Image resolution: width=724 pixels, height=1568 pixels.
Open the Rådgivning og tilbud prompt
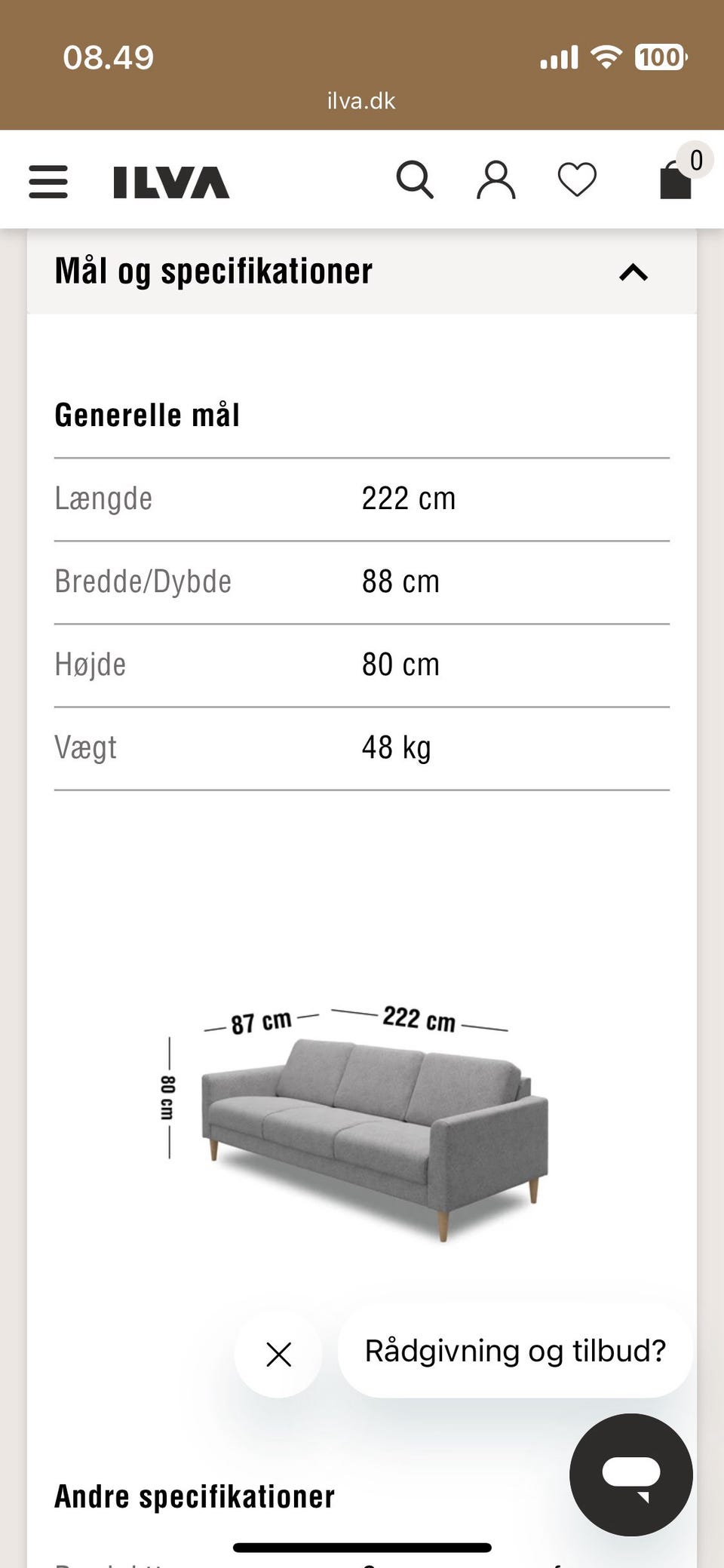tap(515, 1351)
